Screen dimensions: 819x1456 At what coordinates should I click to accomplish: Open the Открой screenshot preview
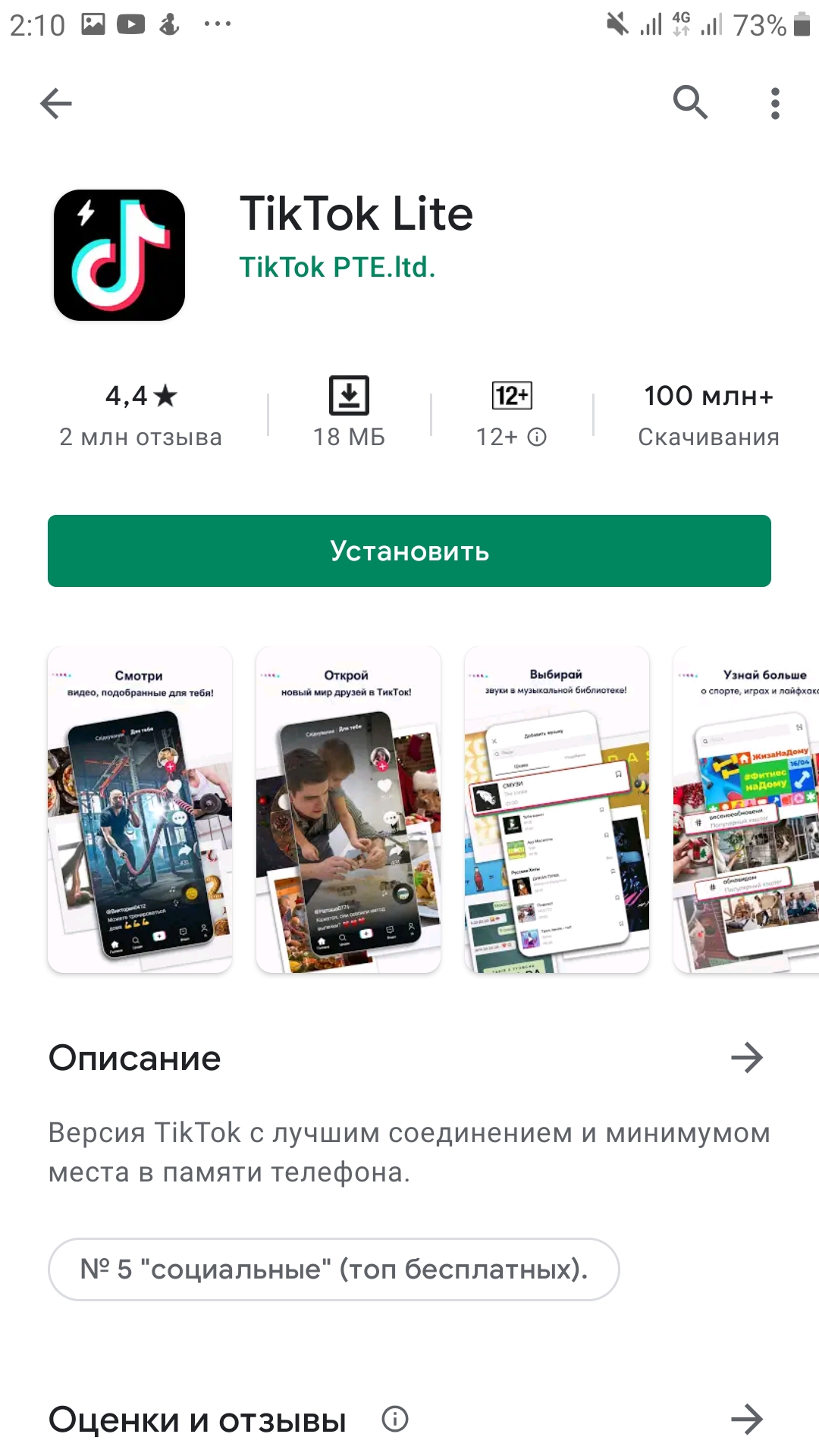click(x=348, y=809)
